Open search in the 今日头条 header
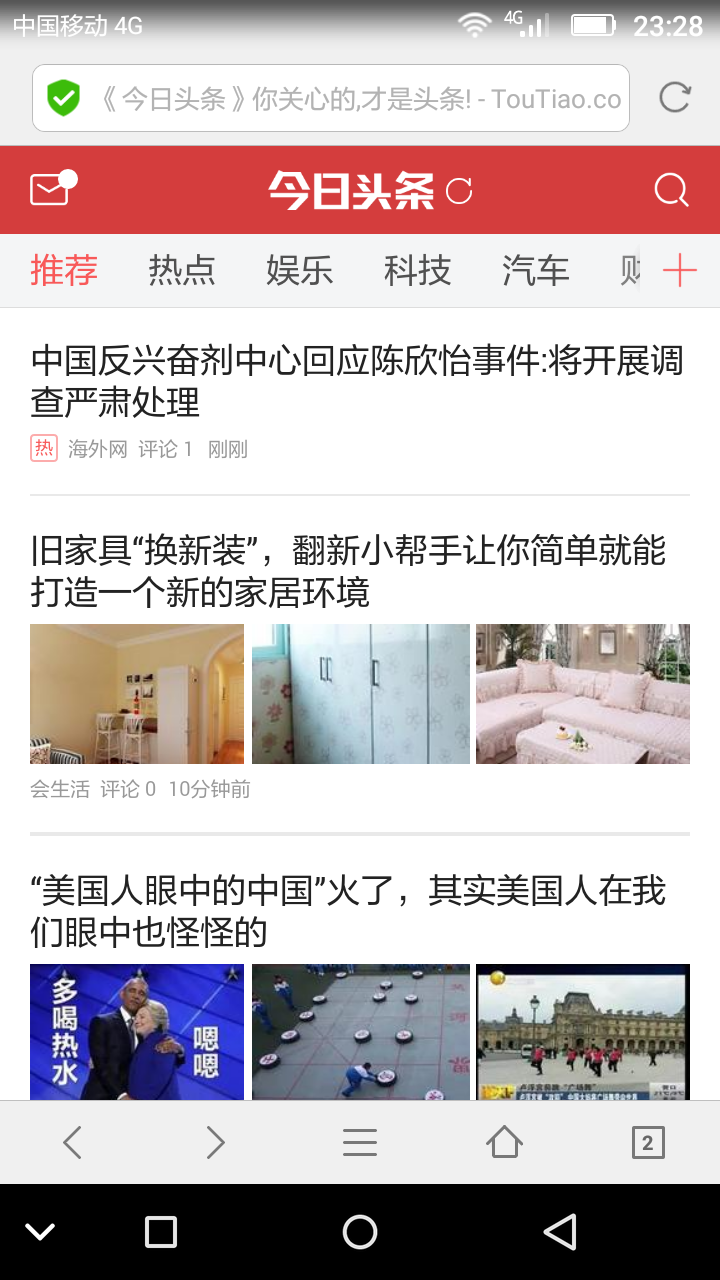Image resolution: width=720 pixels, height=1280 pixels. coord(671,190)
